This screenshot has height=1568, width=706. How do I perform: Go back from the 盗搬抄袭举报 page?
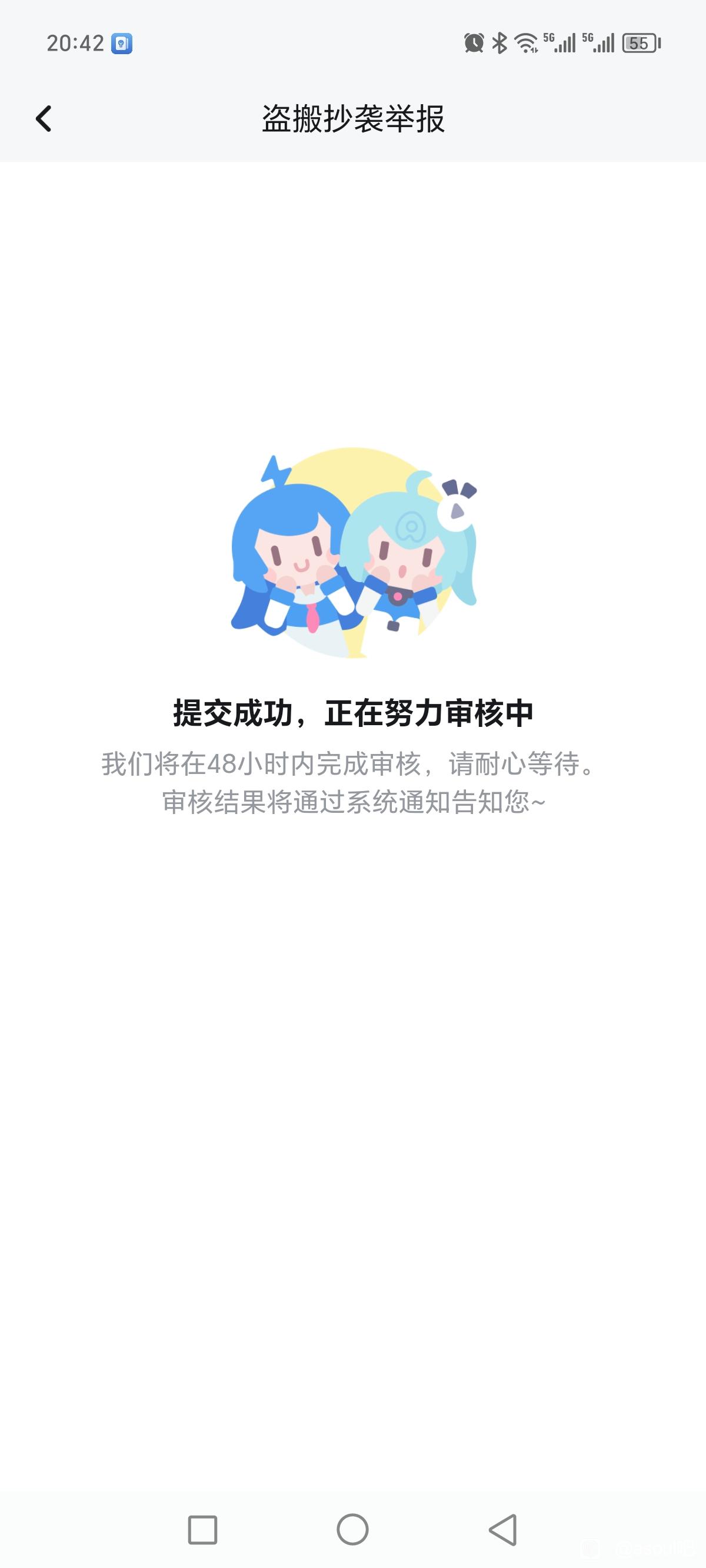coord(44,118)
